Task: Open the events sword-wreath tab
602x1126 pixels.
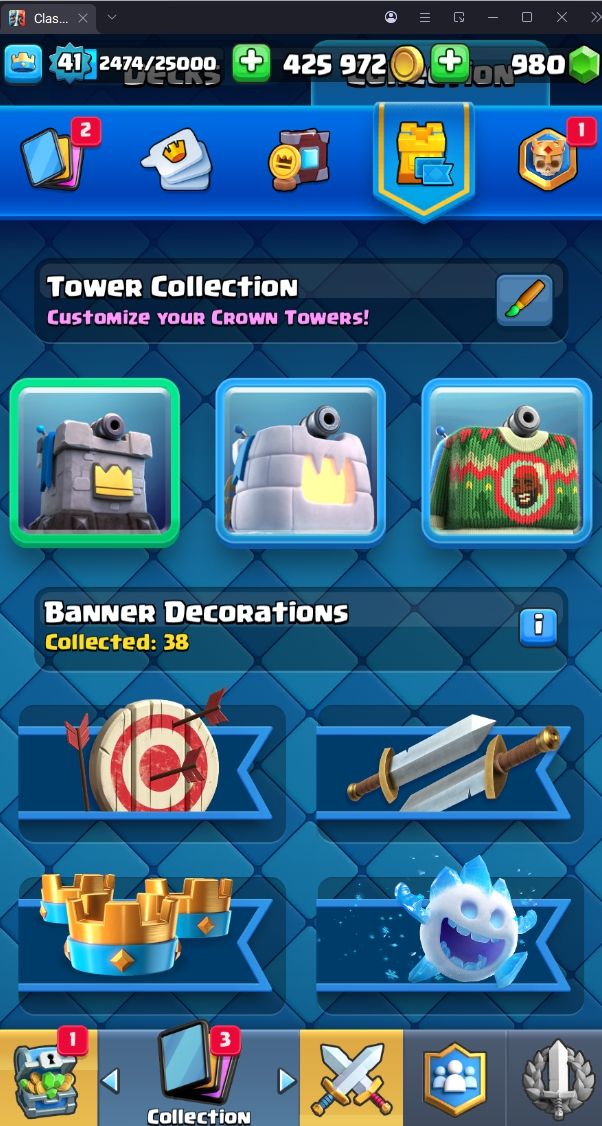Action: 555,1078
